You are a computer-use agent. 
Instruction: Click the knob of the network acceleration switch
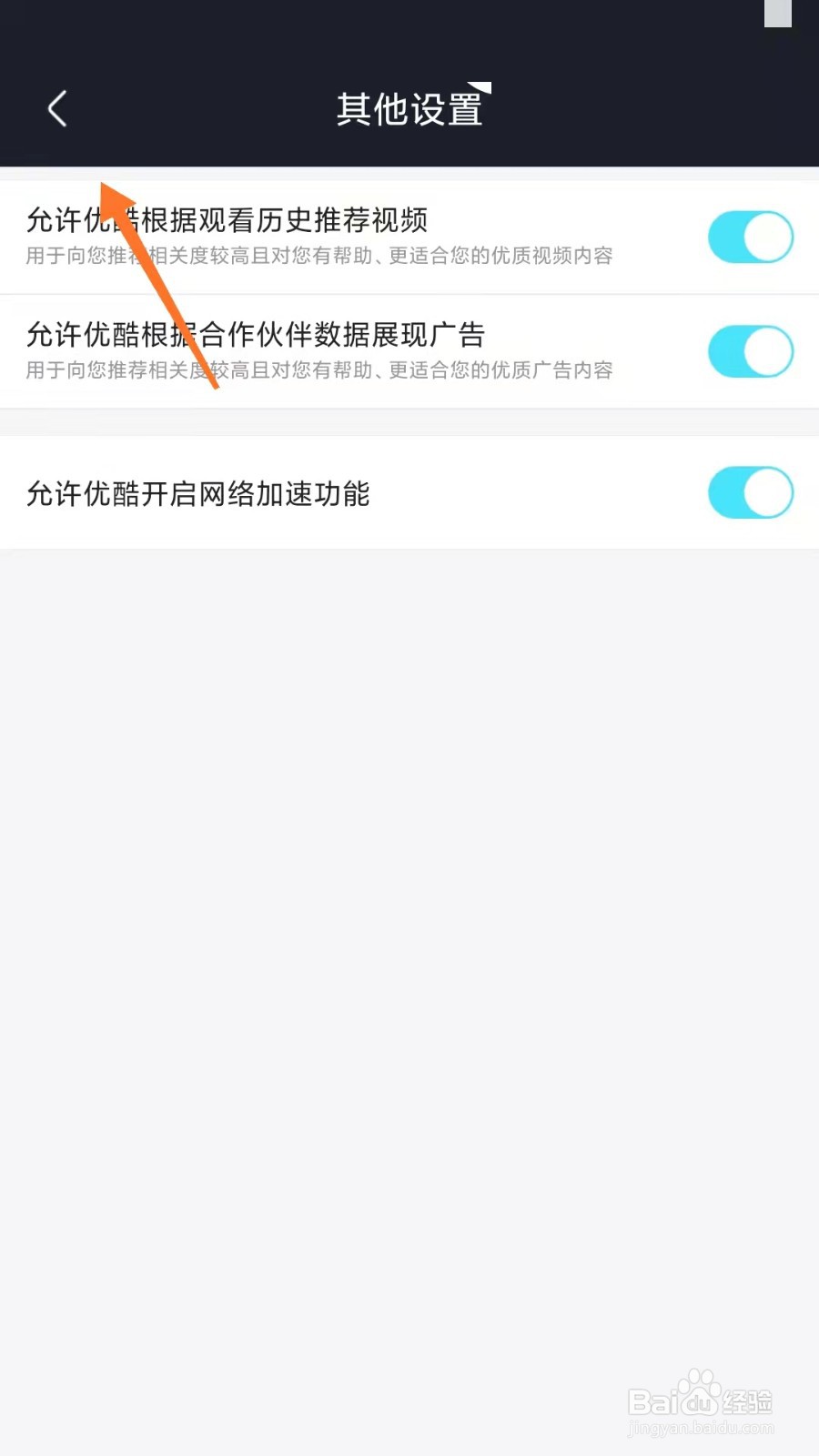coord(769,493)
